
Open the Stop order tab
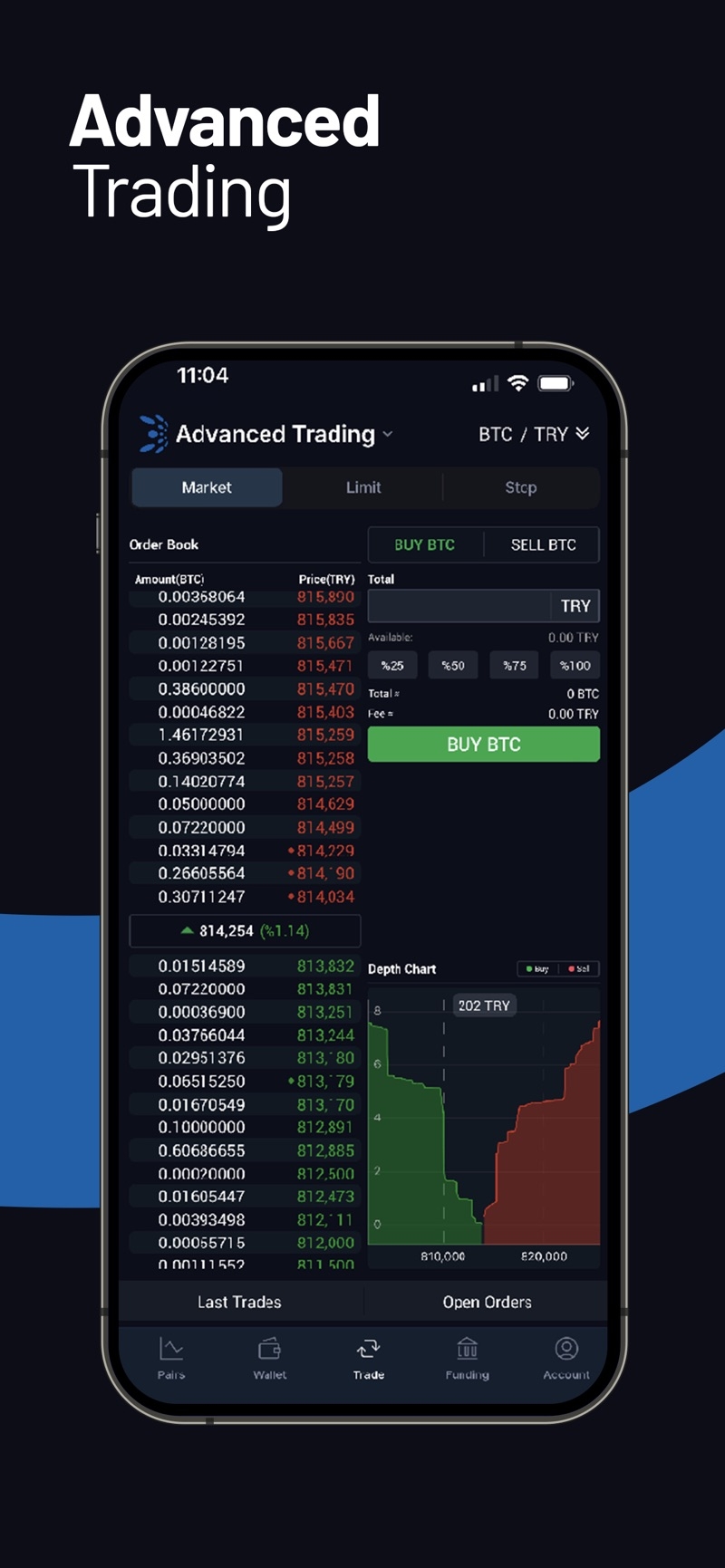(x=520, y=487)
